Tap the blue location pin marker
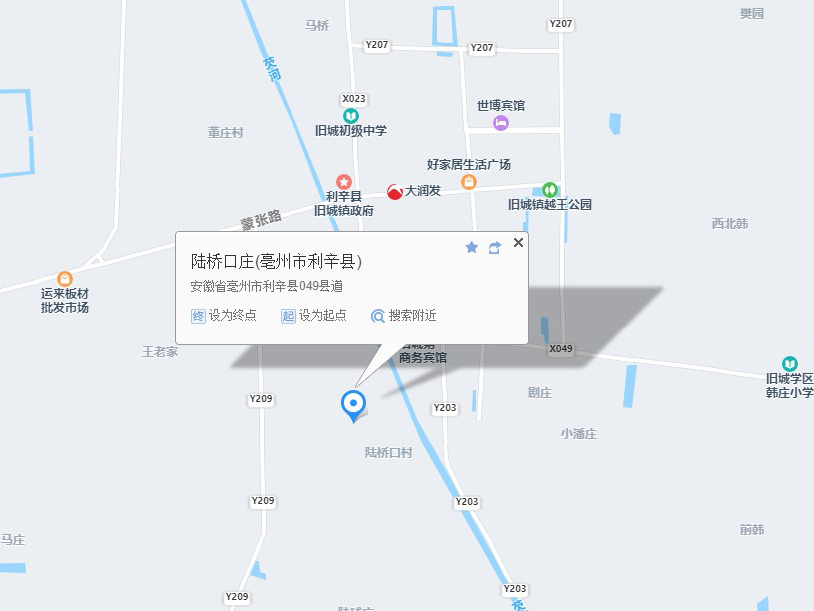814x611 pixels. point(353,404)
